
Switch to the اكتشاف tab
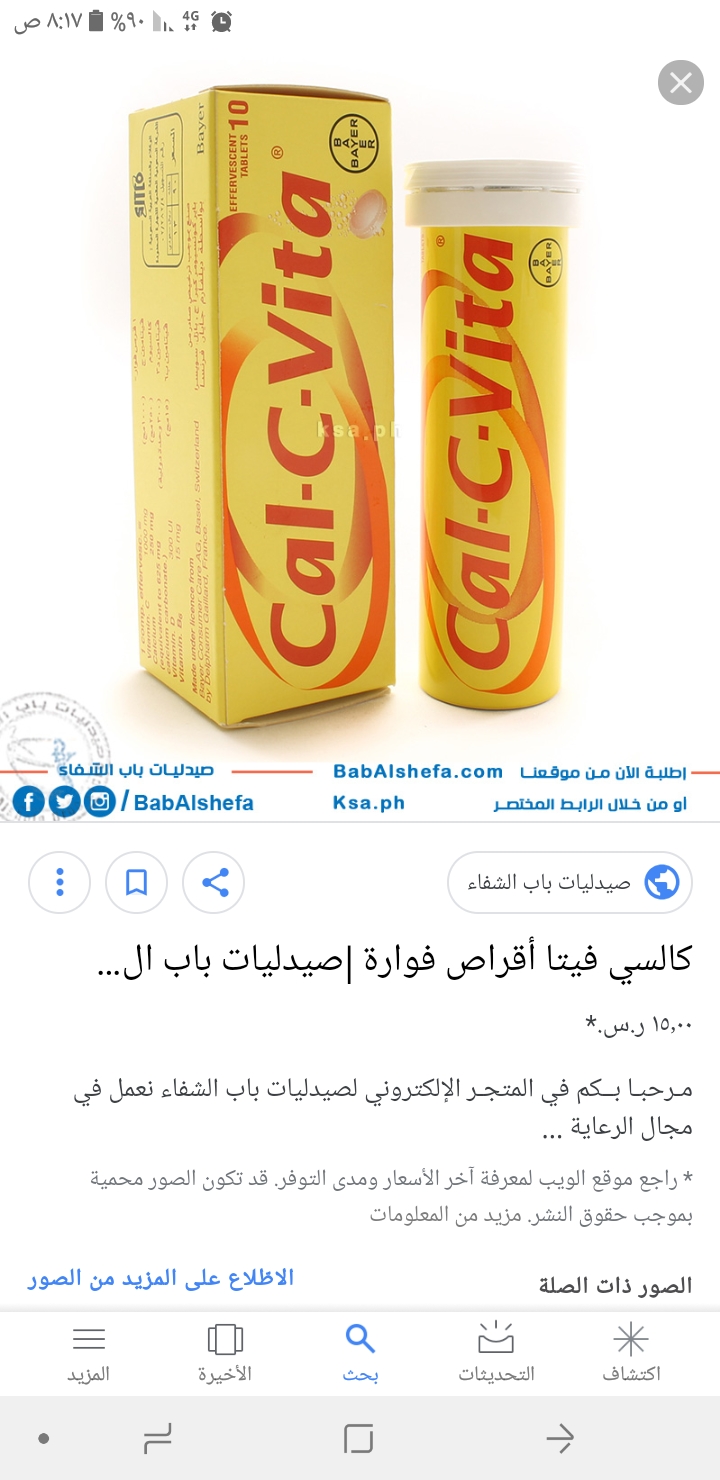631,1354
